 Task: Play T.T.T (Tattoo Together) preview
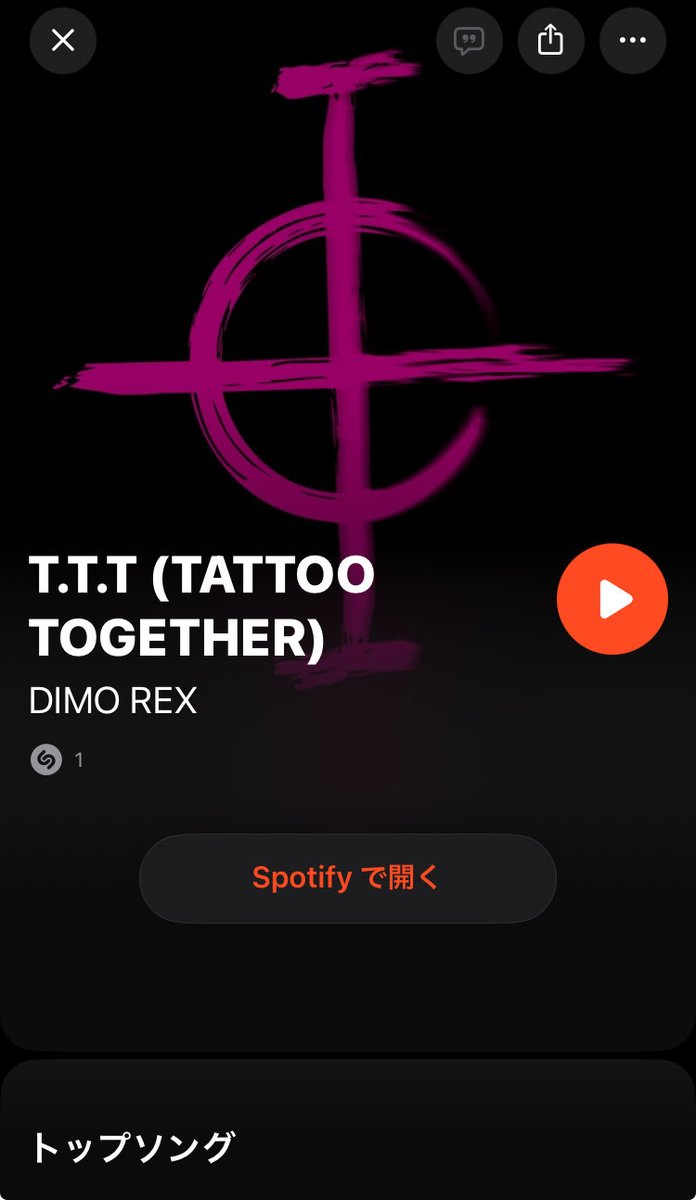pos(612,599)
